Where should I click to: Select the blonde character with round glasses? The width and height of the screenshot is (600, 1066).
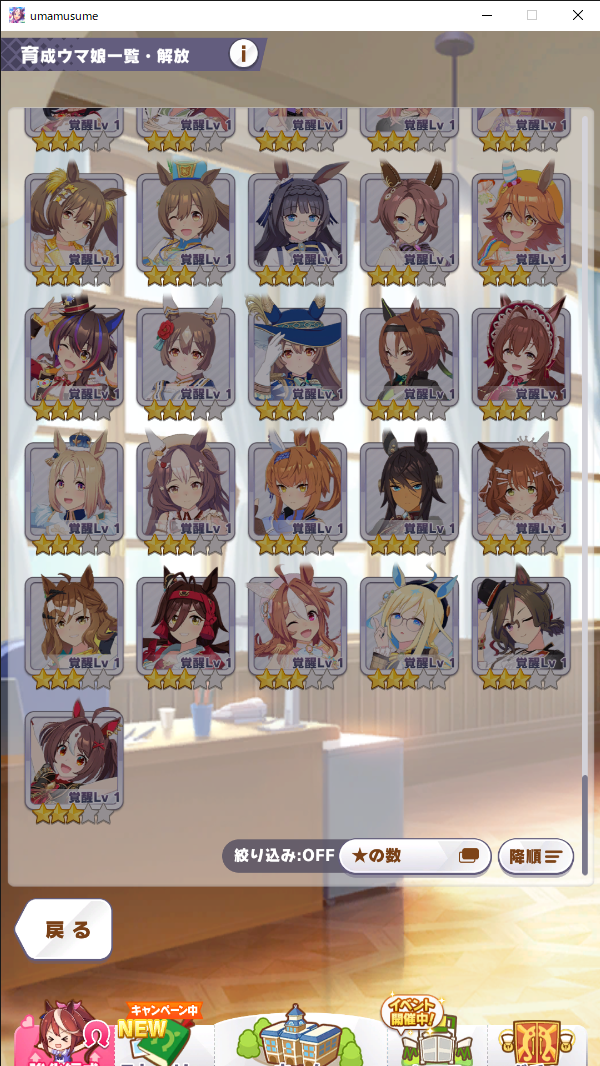point(409,625)
